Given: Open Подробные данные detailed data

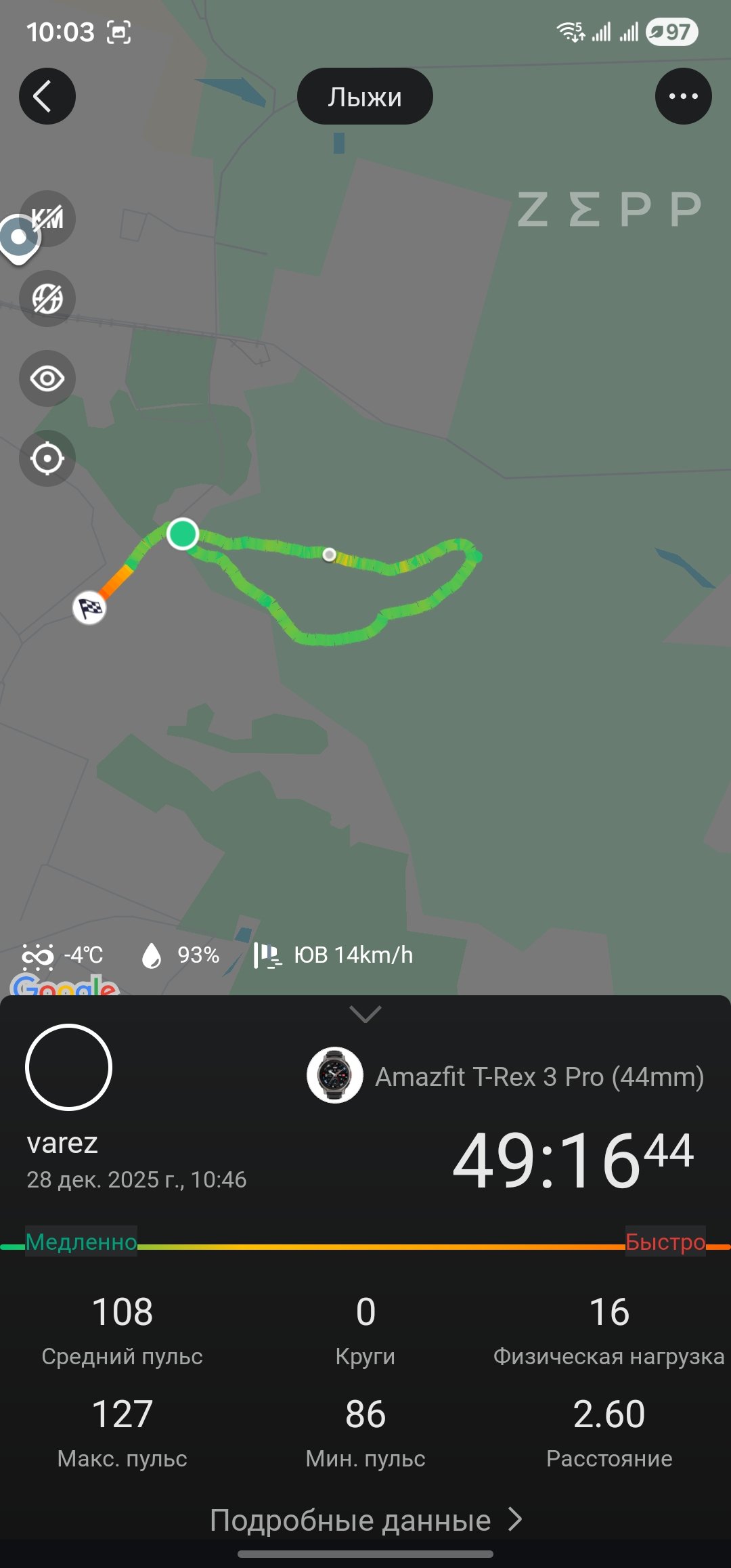Looking at the screenshot, I should (x=365, y=1520).
